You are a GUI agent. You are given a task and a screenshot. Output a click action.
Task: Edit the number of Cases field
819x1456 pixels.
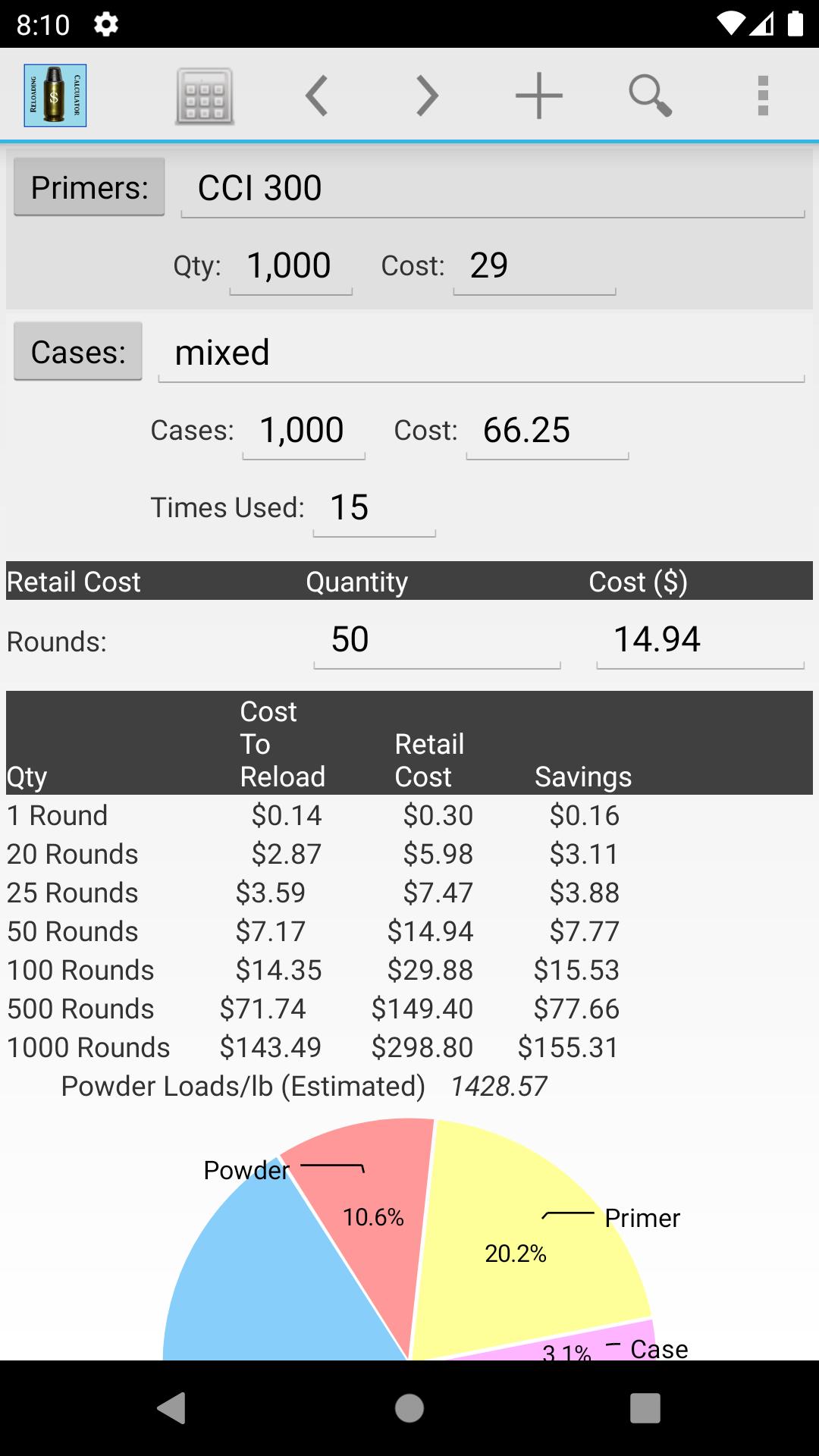[303, 431]
